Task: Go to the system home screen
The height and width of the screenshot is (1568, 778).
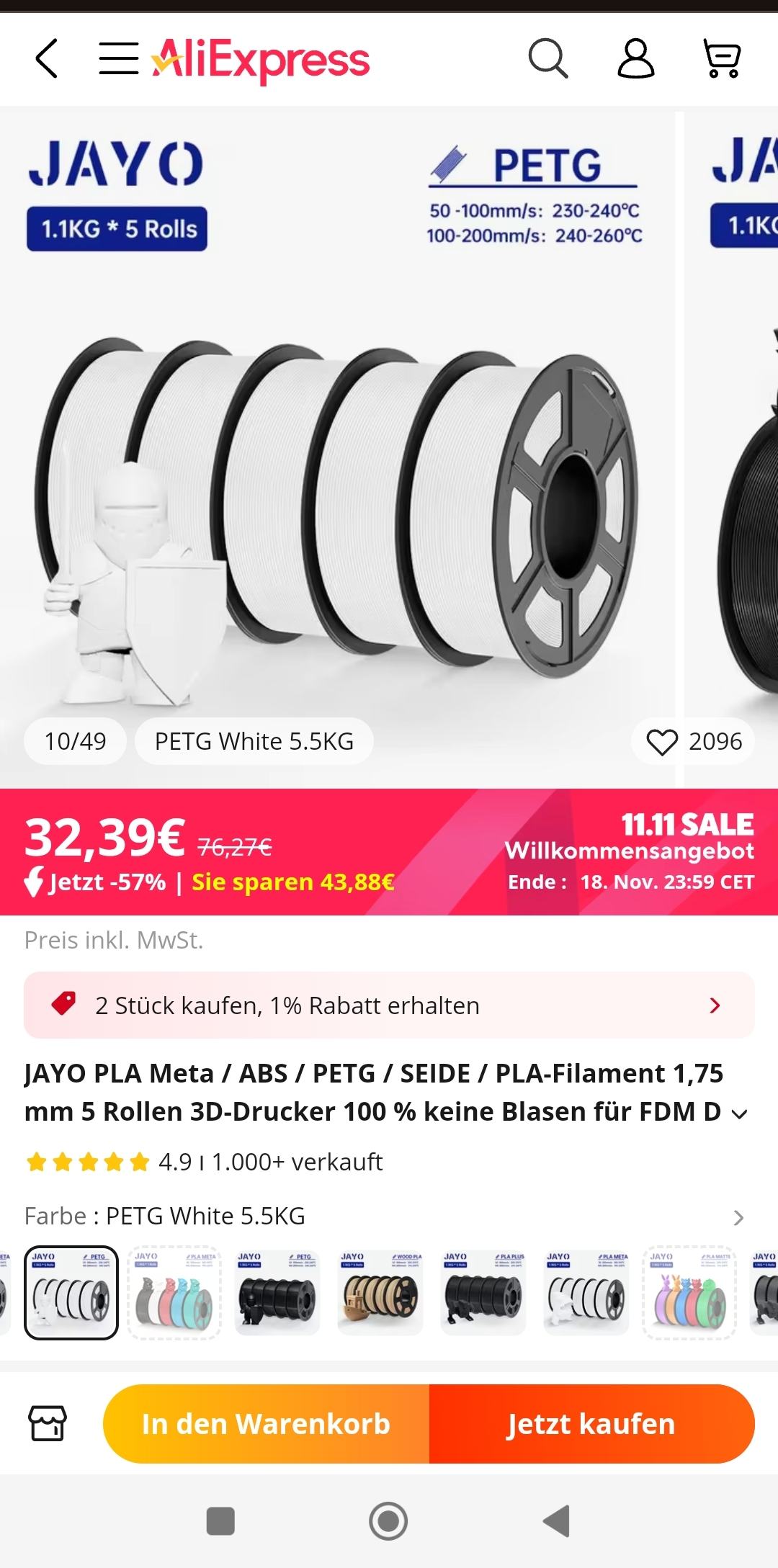Action: tap(388, 1521)
